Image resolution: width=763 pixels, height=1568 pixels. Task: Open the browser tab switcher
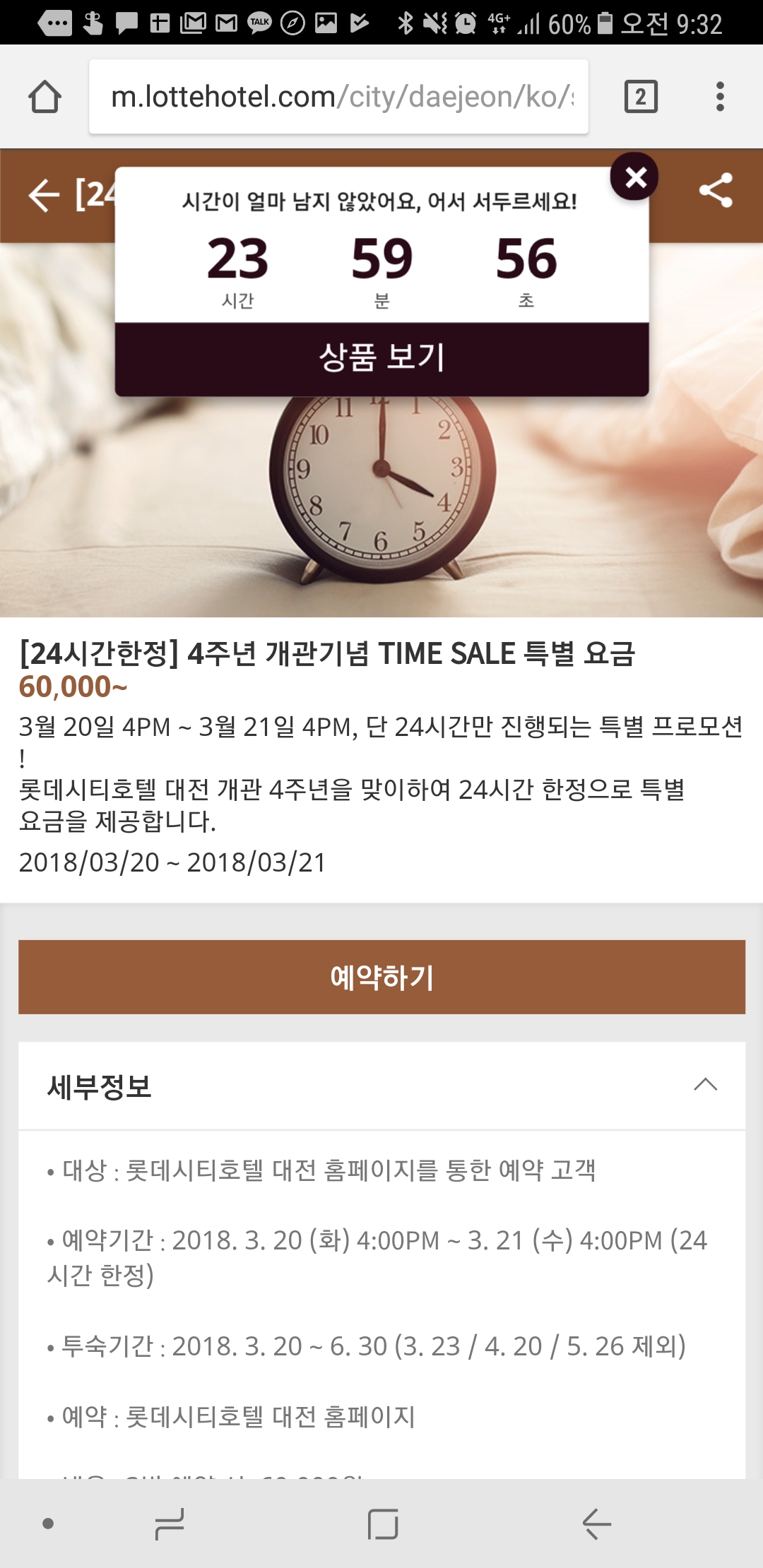[x=641, y=97]
